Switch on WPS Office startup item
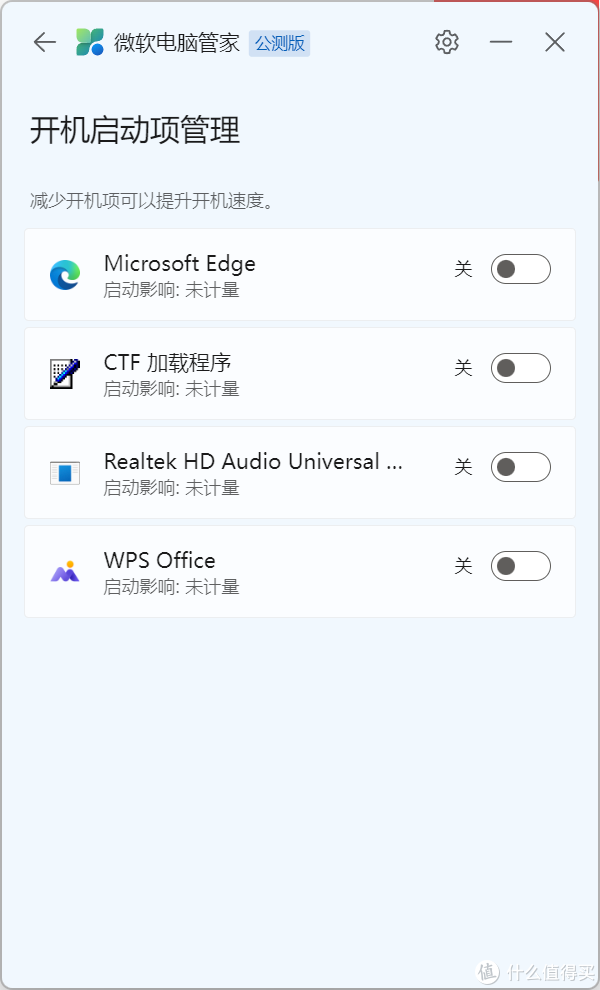The width and height of the screenshot is (600, 990). [x=520, y=566]
